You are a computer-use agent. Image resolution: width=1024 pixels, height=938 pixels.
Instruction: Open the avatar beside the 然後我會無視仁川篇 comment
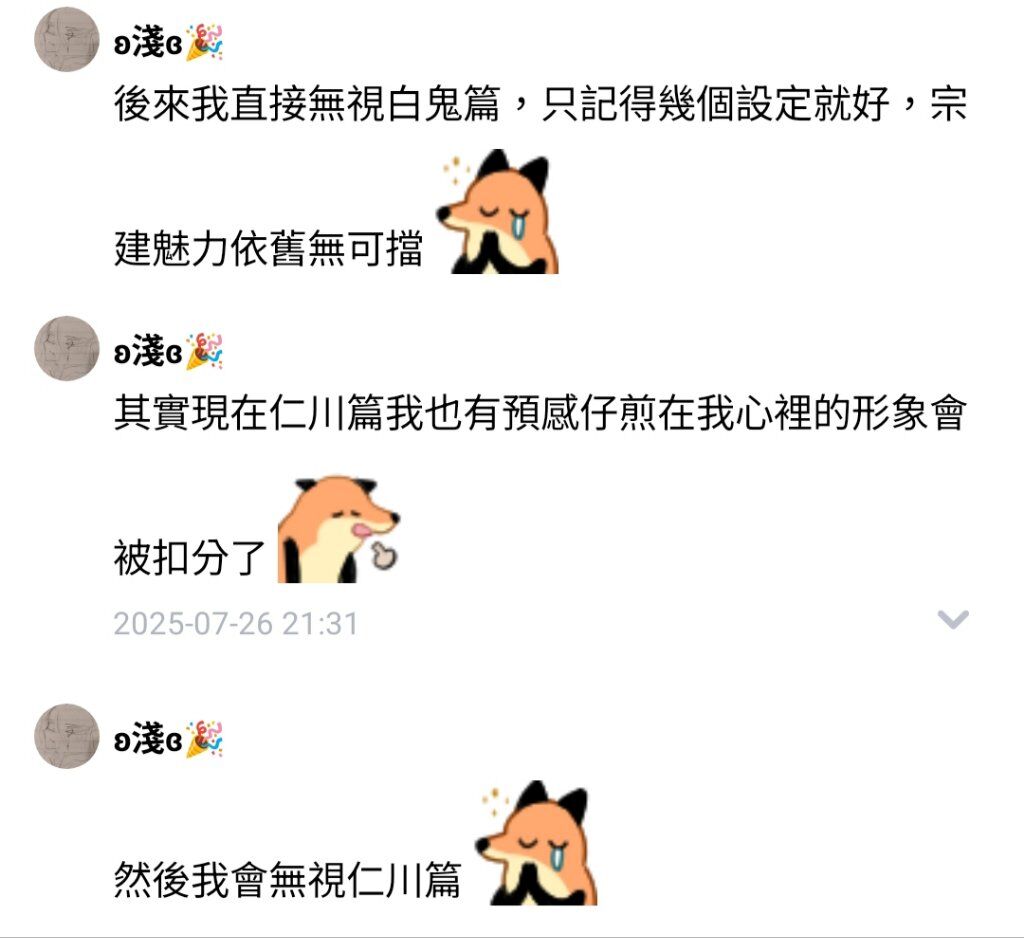pos(67,736)
